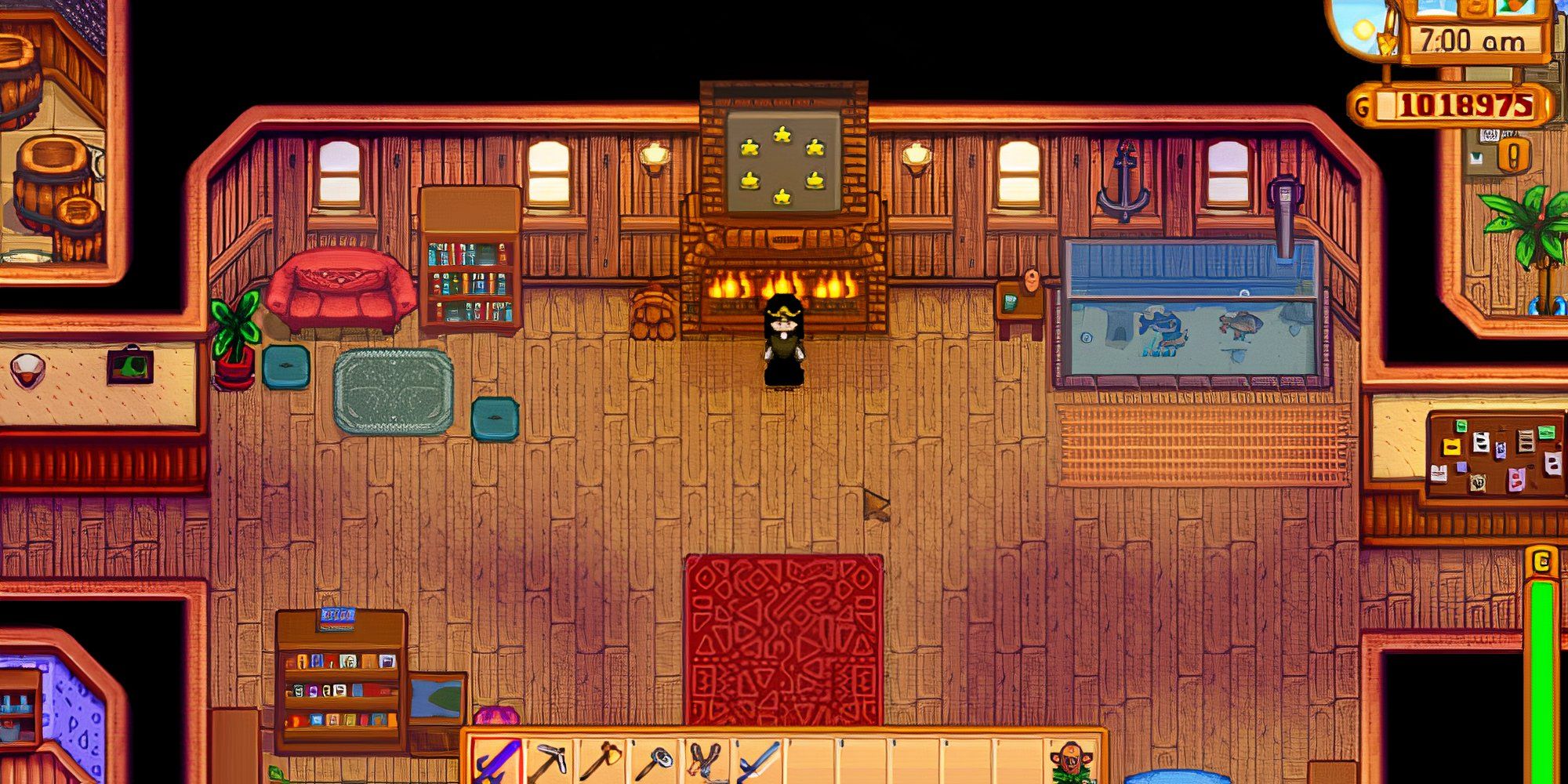This screenshot has width=1568, height=784.
Task: Select the slingshot in the toolbar
Action: click(706, 761)
